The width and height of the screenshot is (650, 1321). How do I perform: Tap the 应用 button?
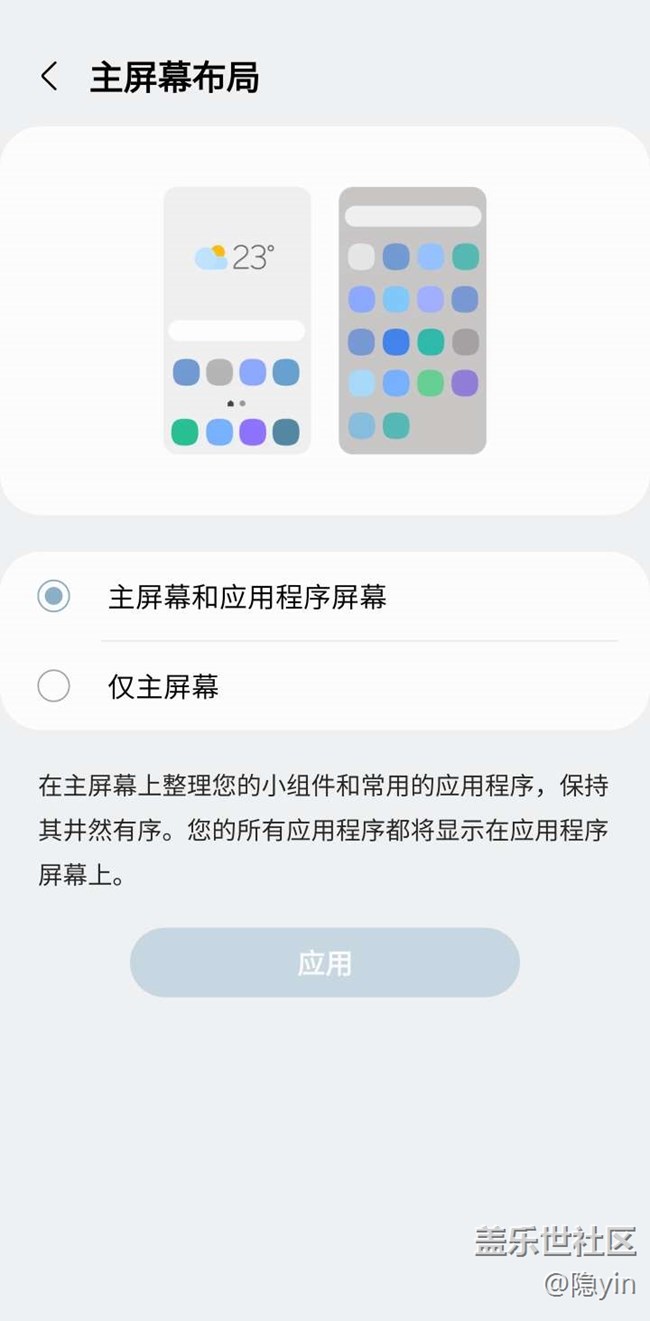324,963
